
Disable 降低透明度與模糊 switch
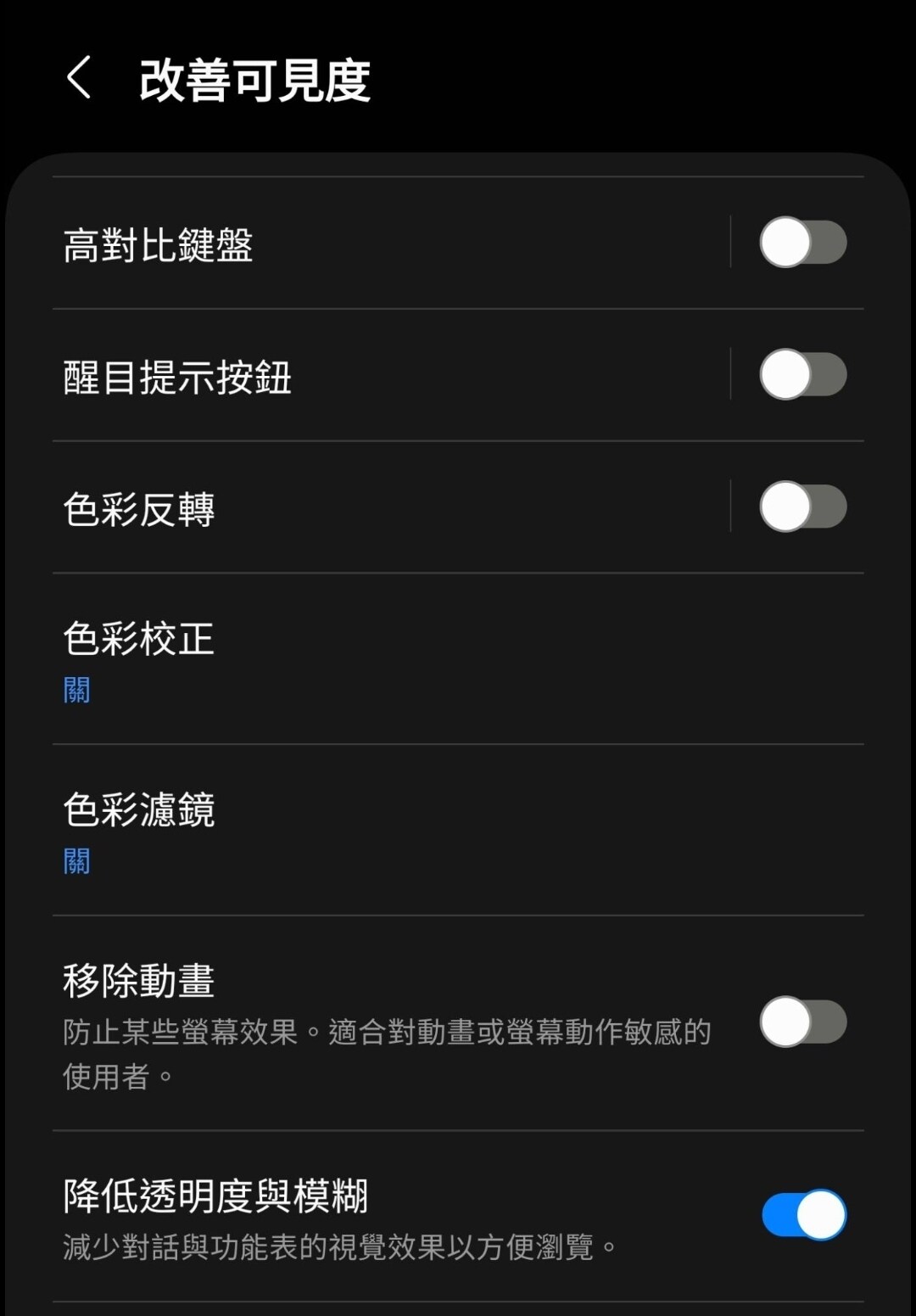point(802,1215)
